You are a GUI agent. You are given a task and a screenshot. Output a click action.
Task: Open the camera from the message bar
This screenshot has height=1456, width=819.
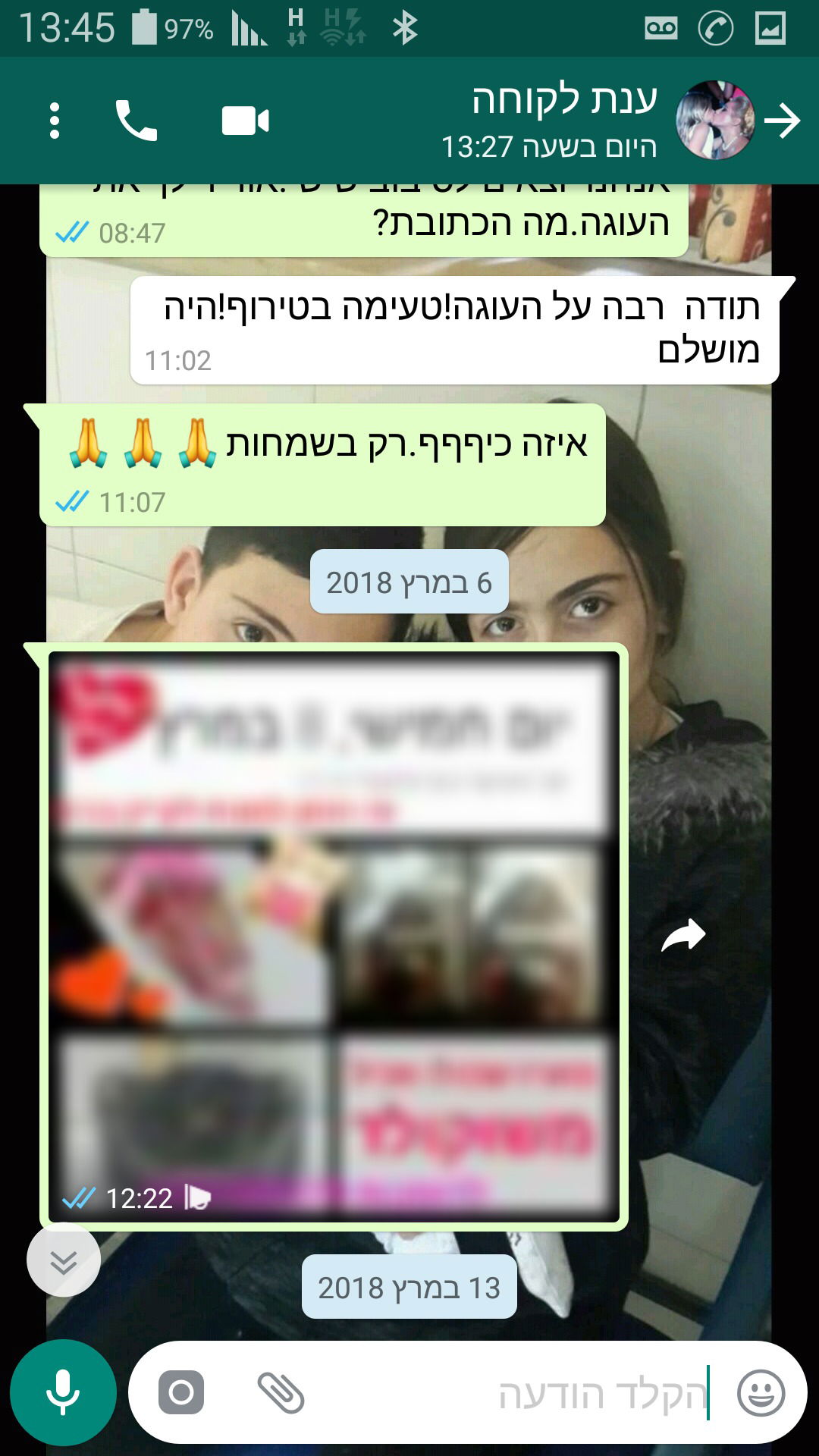click(x=181, y=1392)
